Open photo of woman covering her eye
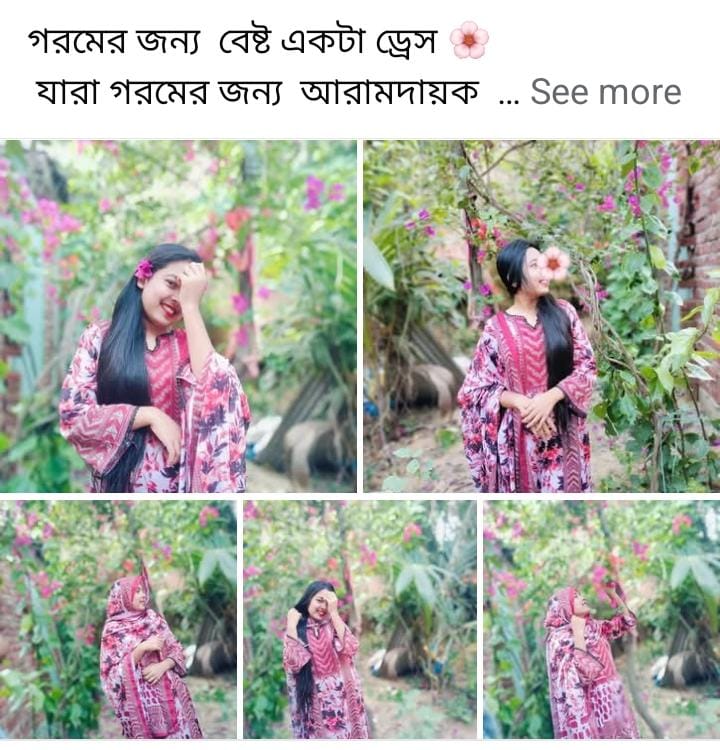 click(178, 316)
